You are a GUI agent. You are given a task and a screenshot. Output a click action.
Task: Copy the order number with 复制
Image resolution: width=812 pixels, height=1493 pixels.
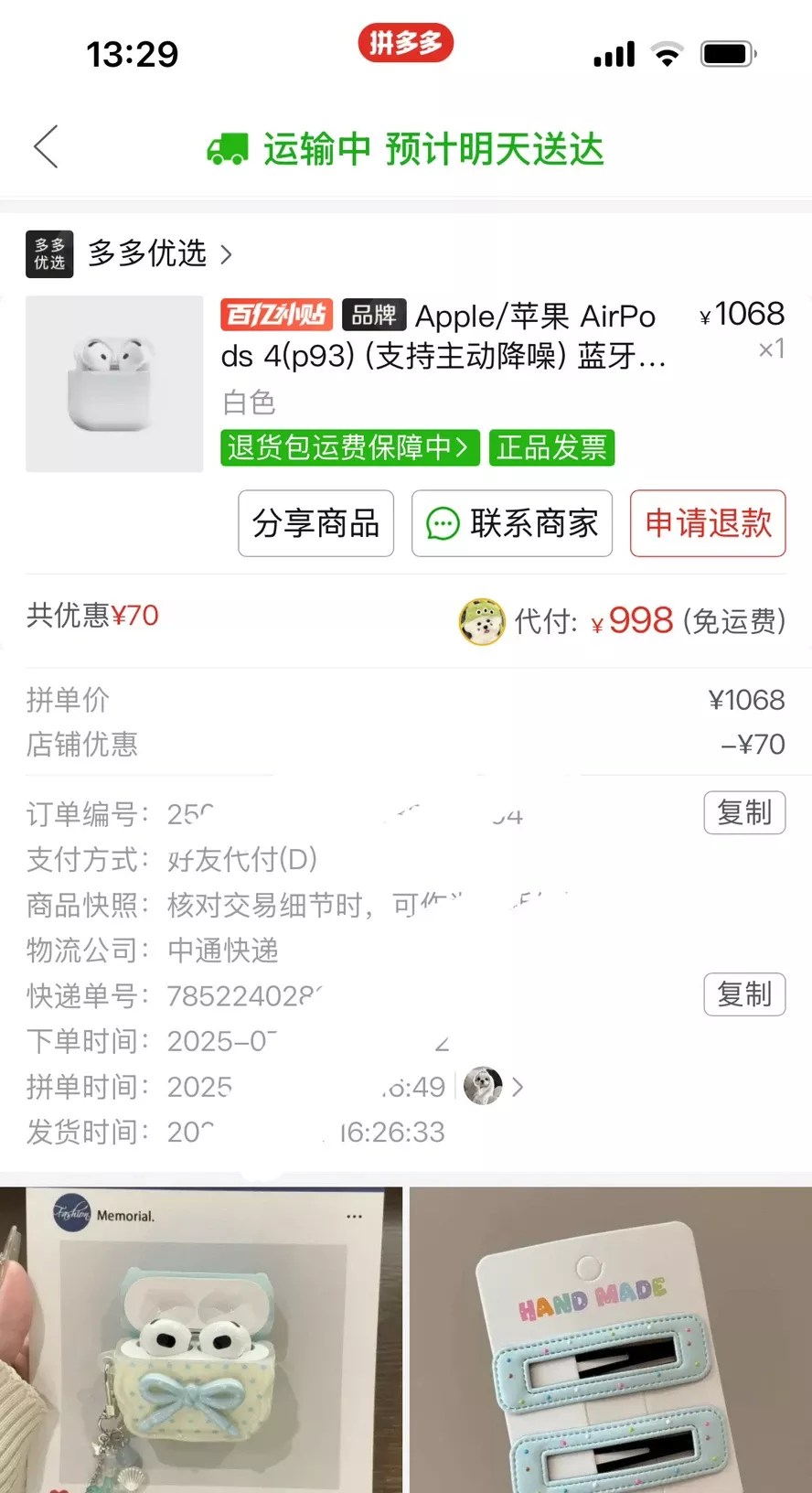click(x=744, y=813)
